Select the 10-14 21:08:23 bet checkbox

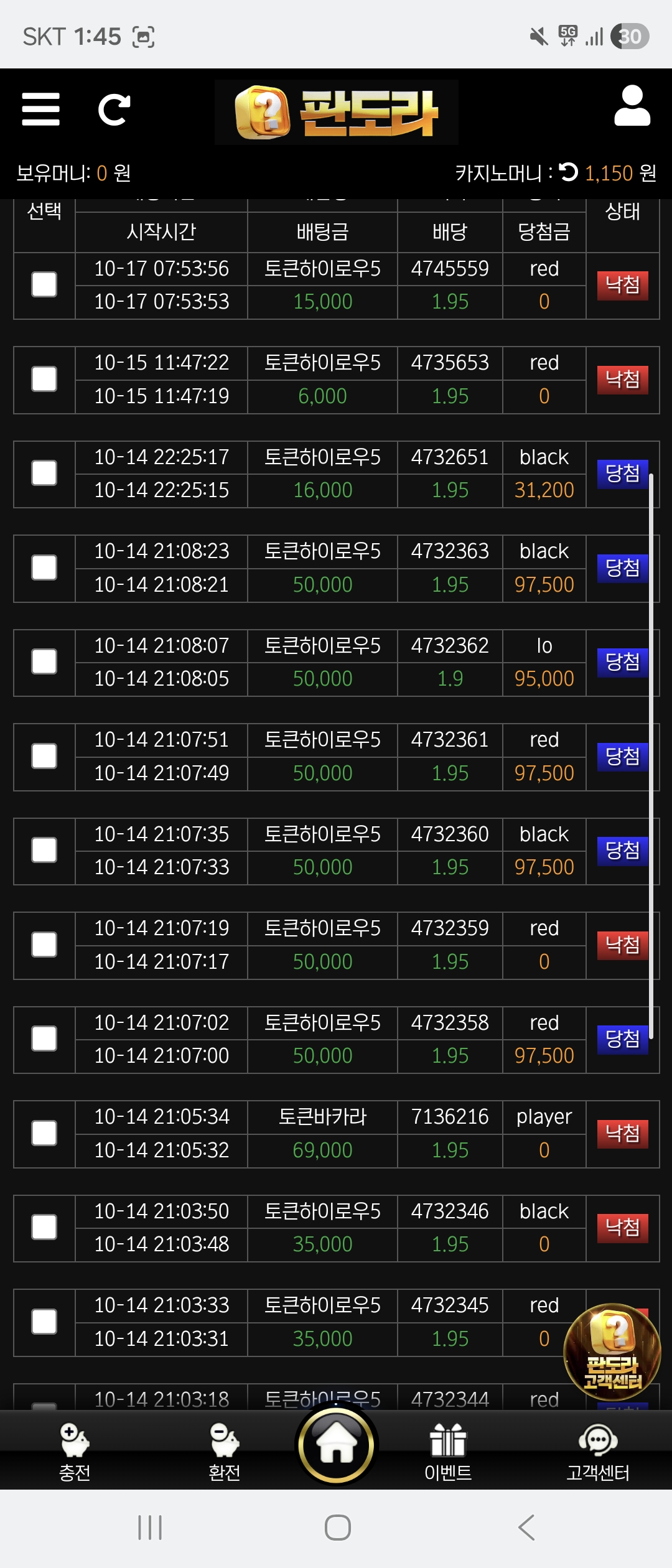[x=44, y=567]
